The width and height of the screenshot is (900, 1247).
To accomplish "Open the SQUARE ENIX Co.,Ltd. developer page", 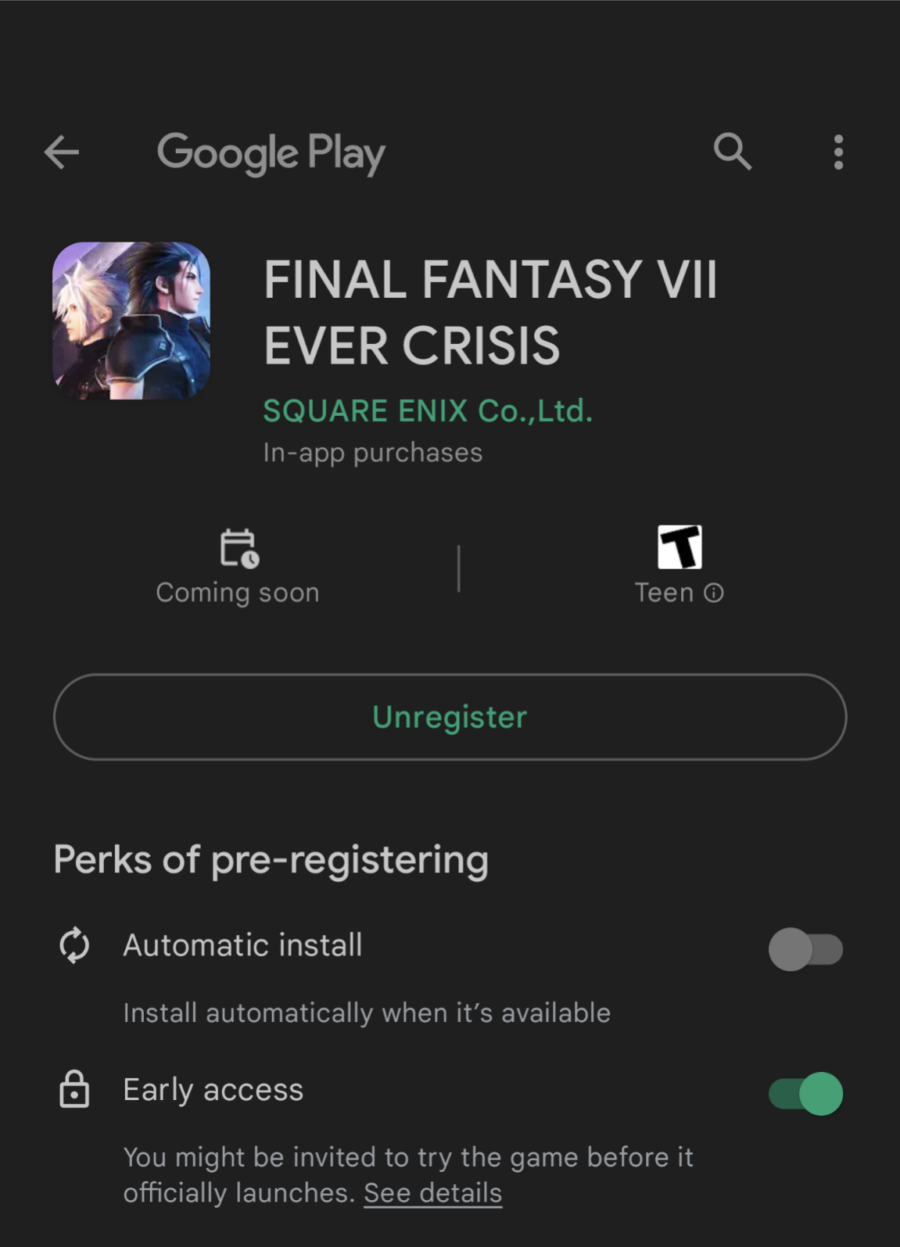I will click(428, 411).
